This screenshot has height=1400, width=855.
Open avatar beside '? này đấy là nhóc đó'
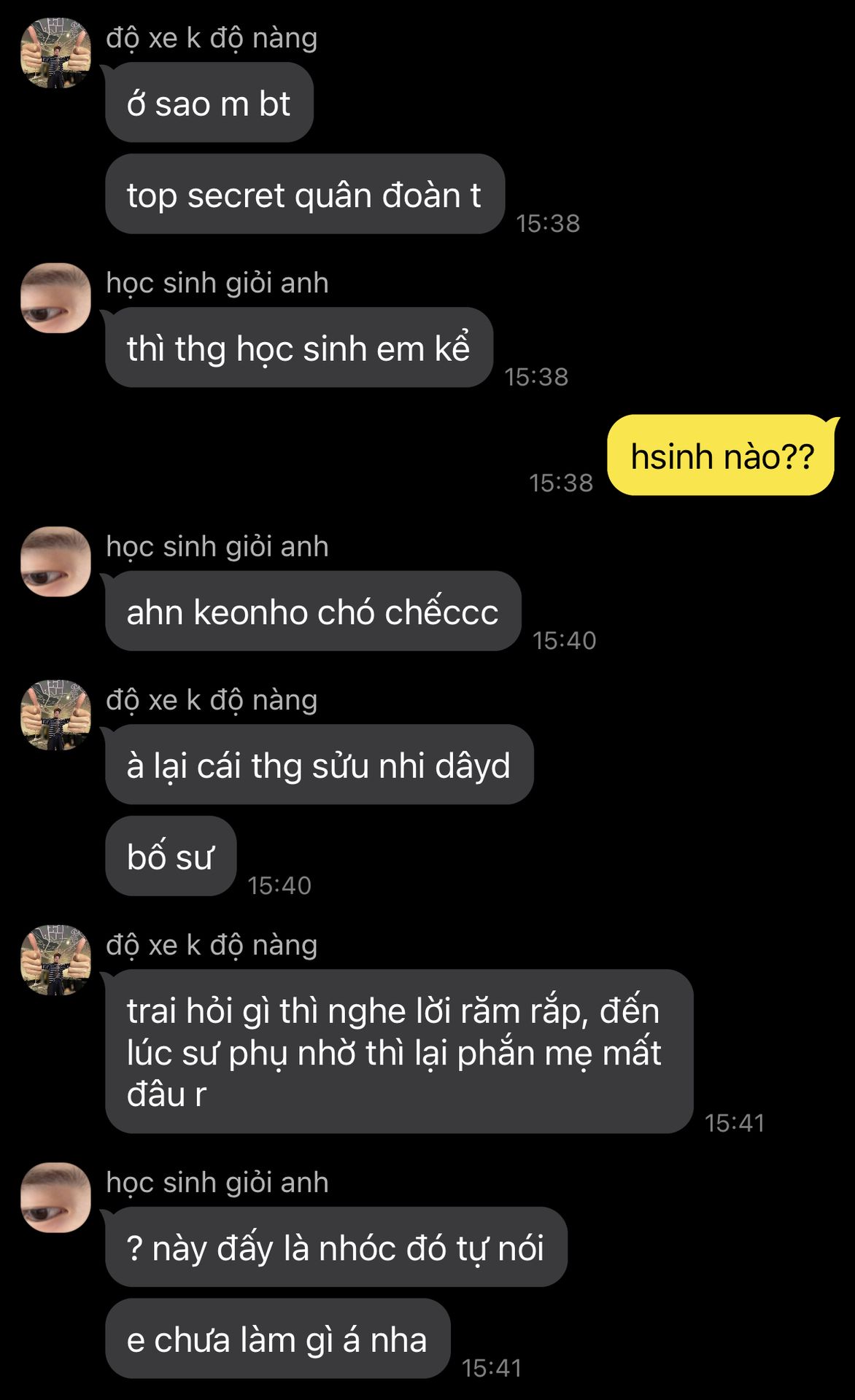coord(55,1197)
